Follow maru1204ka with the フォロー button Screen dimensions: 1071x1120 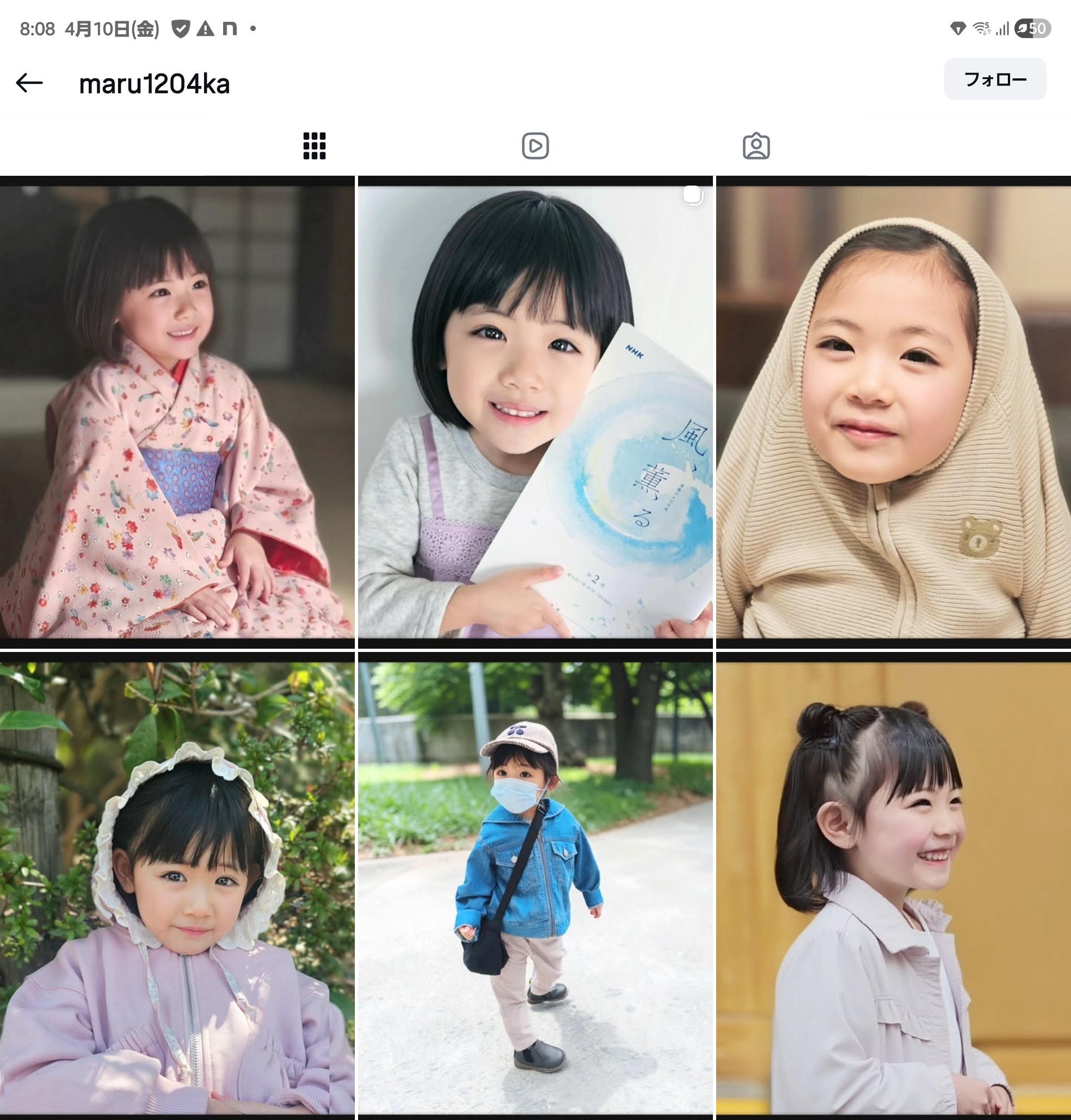(994, 79)
